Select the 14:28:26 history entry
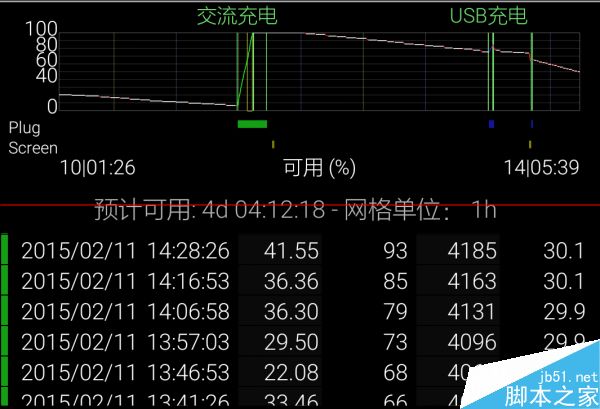This screenshot has height=409, width=600. (300, 250)
